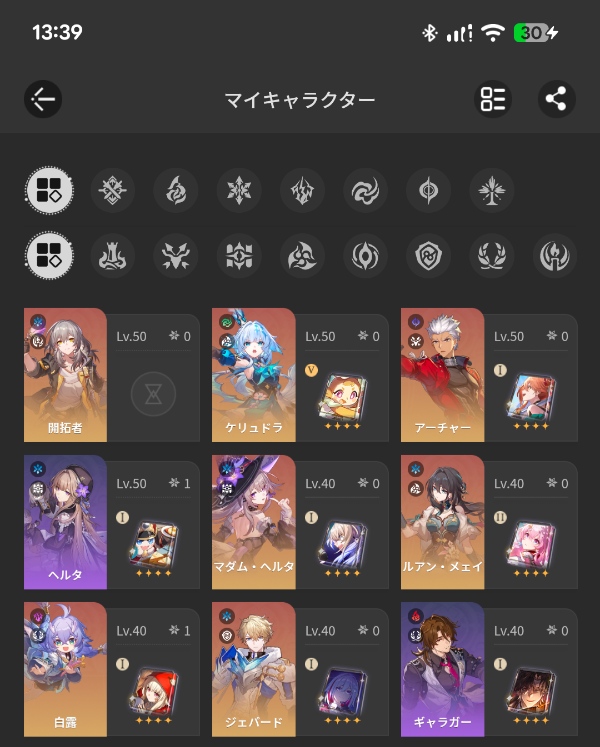Filter characters by Wind element
600x747 pixels.
pos(365,191)
